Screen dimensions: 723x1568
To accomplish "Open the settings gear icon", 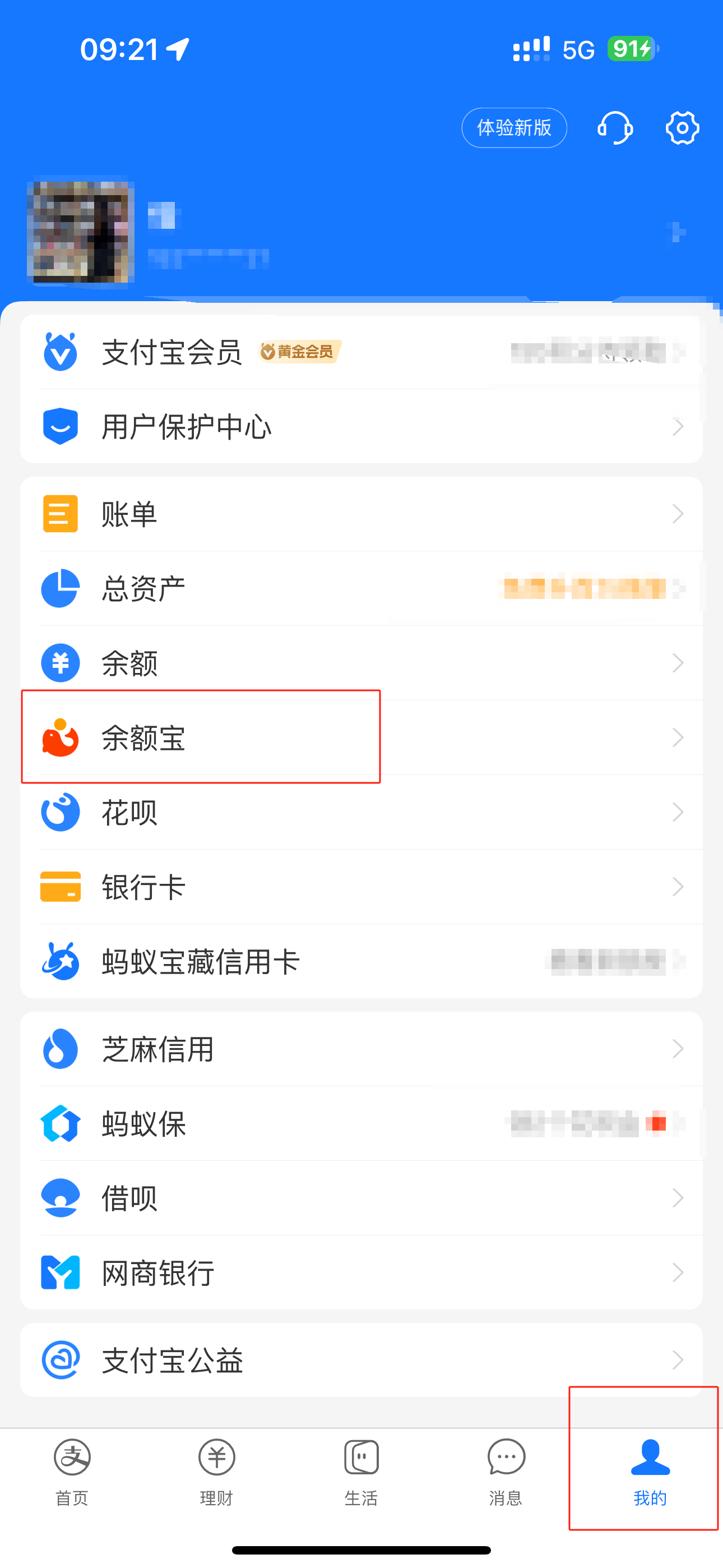I will point(682,128).
